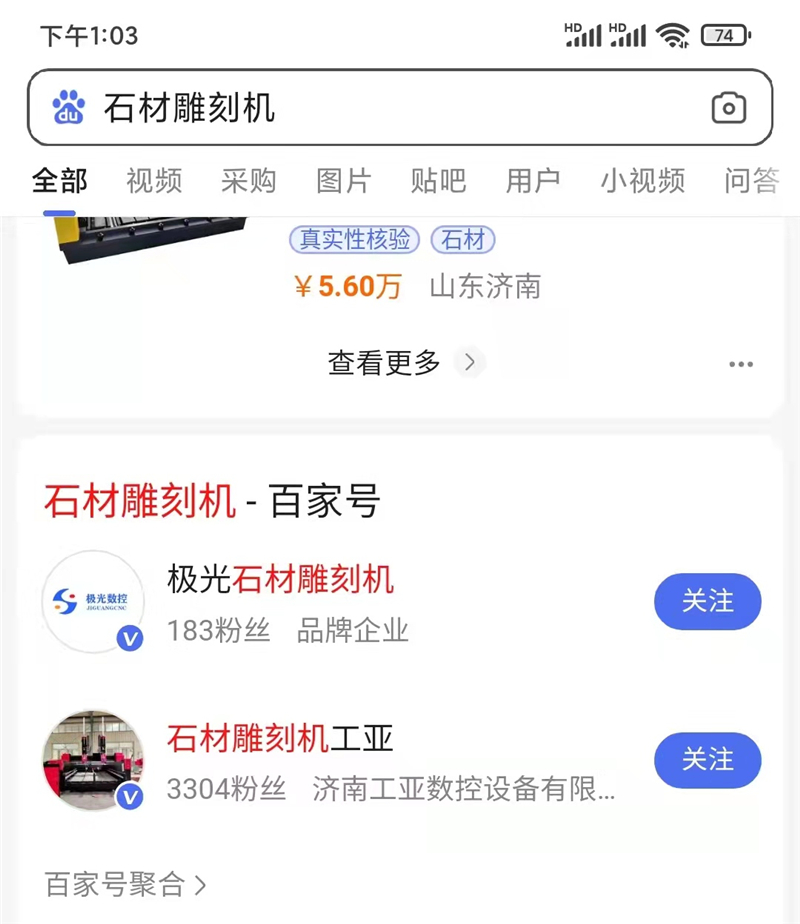The width and height of the screenshot is (800, 924).
Task: Follow the 极光石材雕刻机 account
Action: coord(707,601)
